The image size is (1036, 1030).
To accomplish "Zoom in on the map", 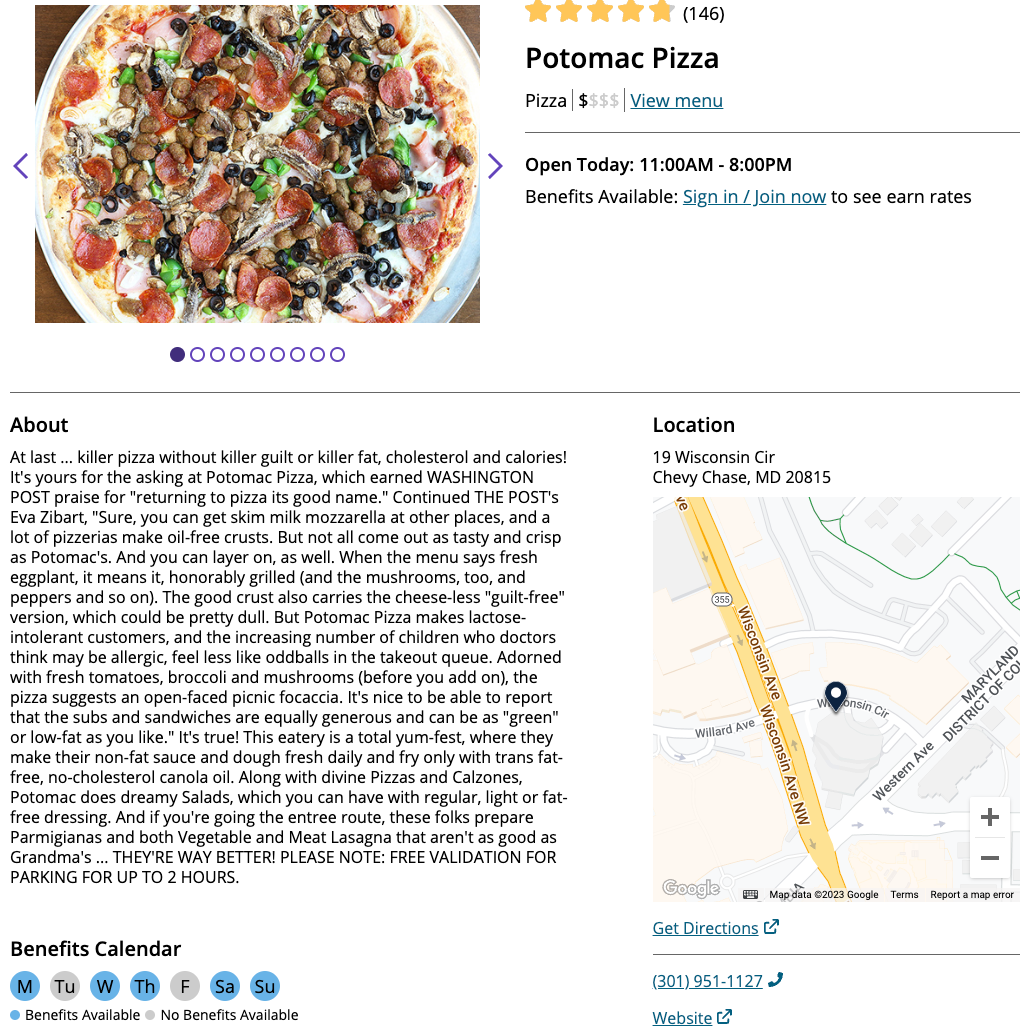I will point(989,818).
